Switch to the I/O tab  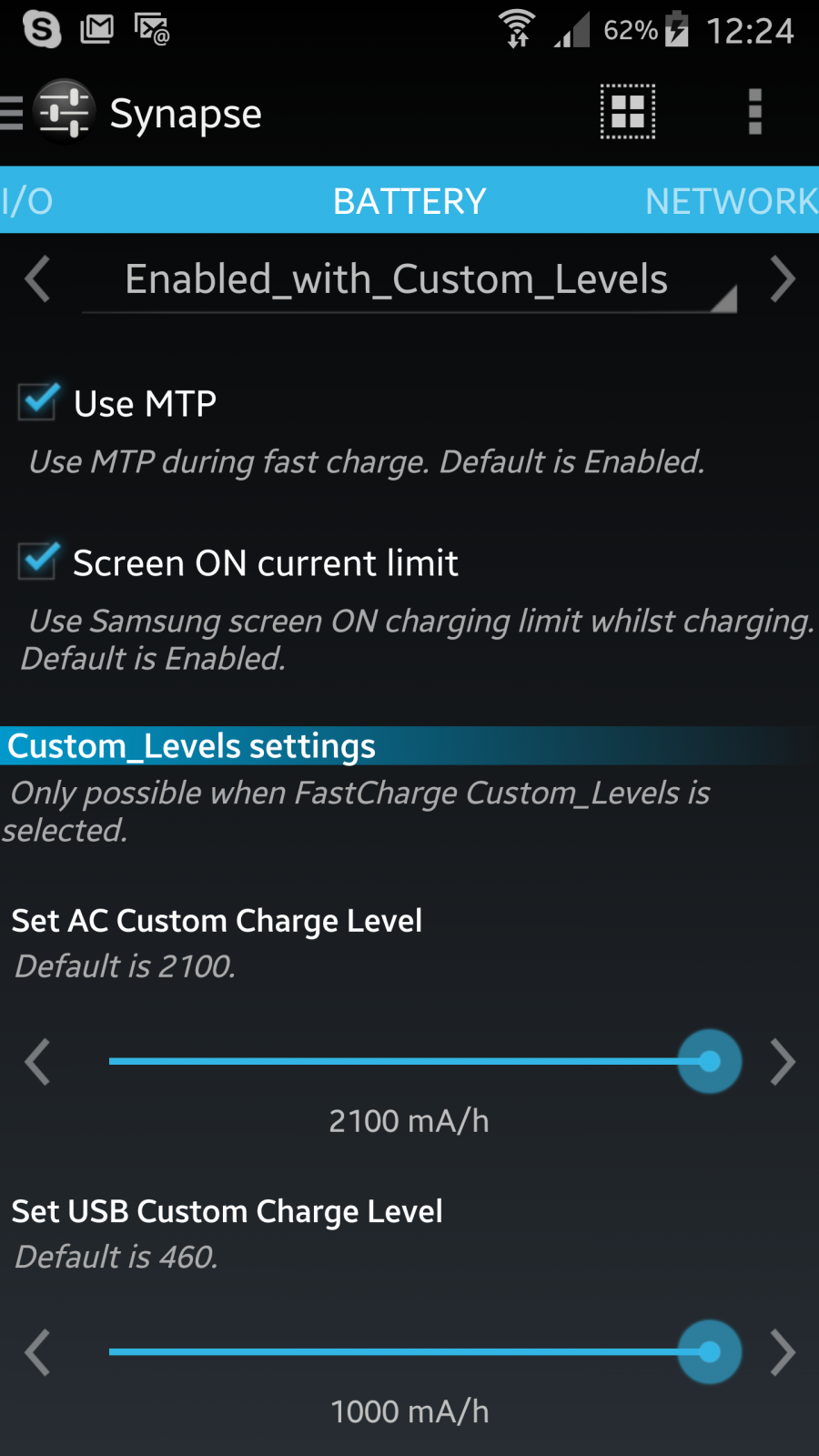(x=27, y=200)
